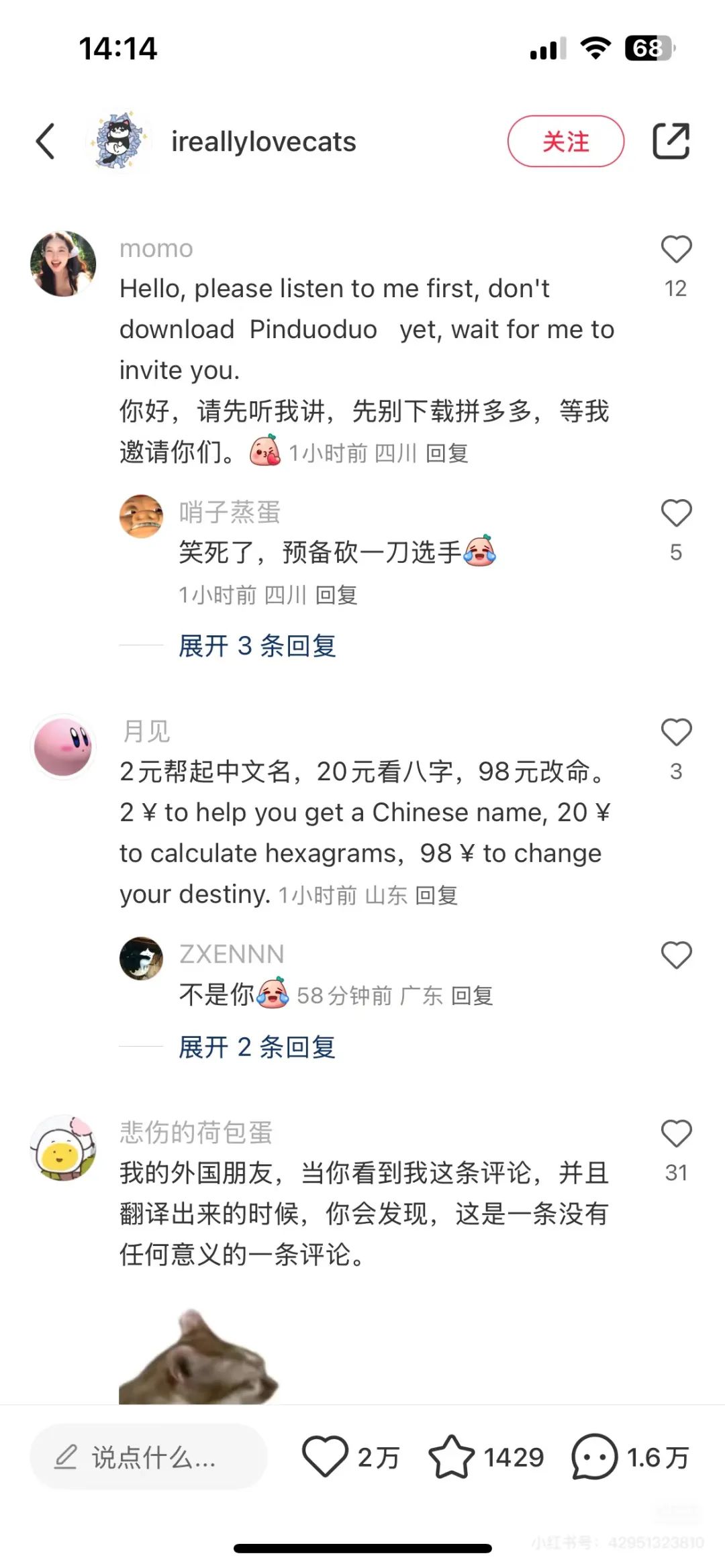Open 月见's Kirby avatar

[63, 746]
